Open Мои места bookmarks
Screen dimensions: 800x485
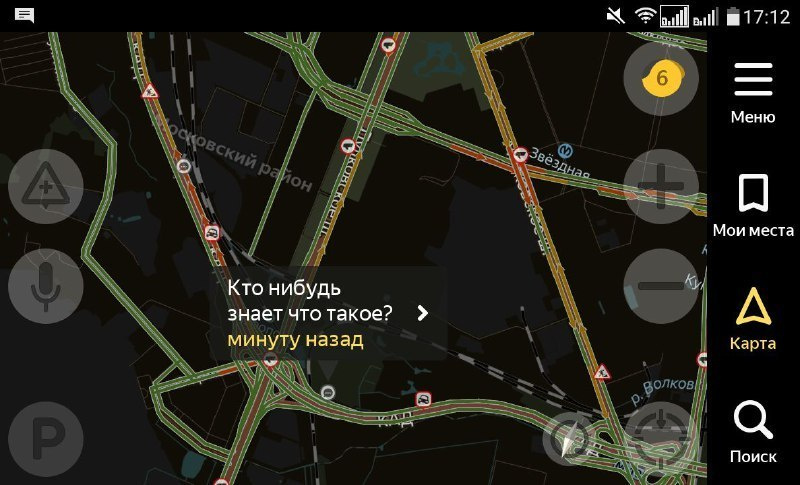[x=753, y=205]
